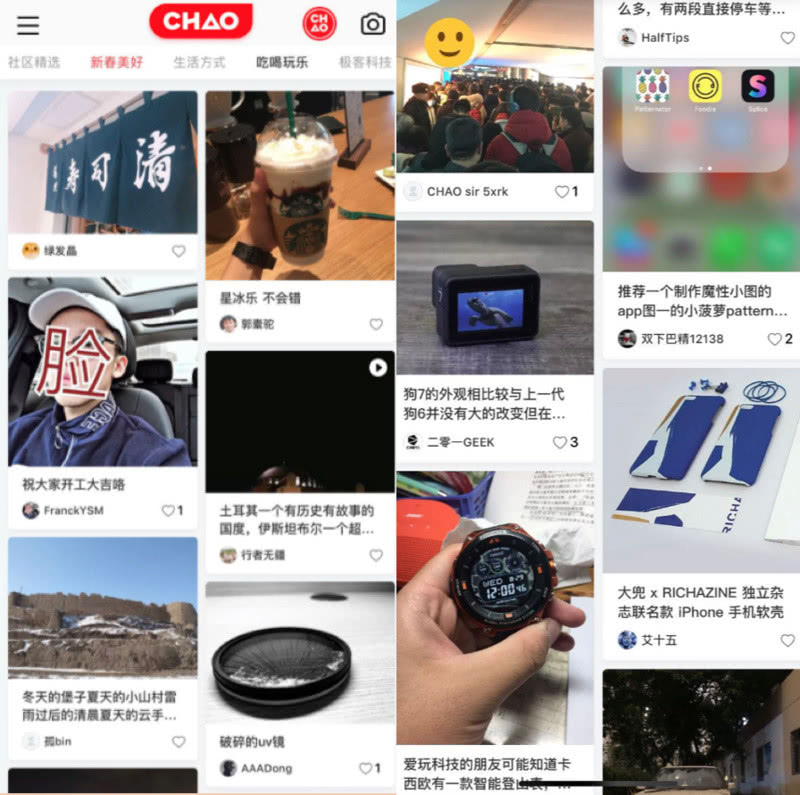800x795 pixels.
Task: Like AAADong's post
Action: coord(366,768)
